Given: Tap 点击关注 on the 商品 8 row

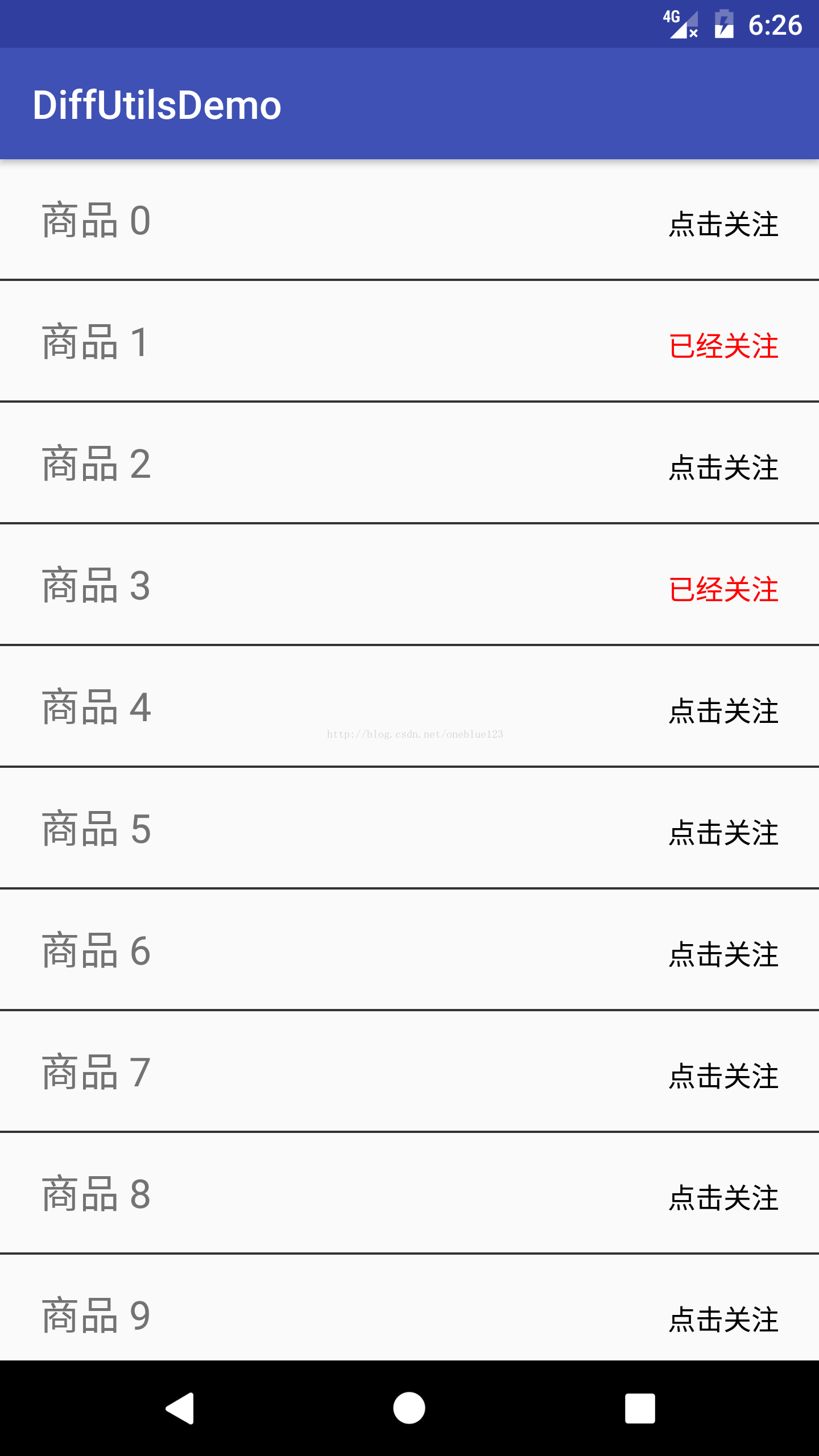Looking at the screenshot, I should point(723,1198).
